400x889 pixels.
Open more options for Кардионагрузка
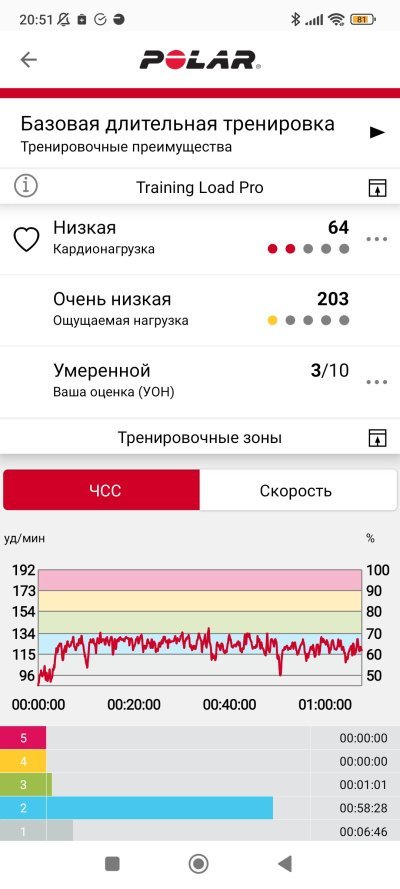(x=377, y=239)
